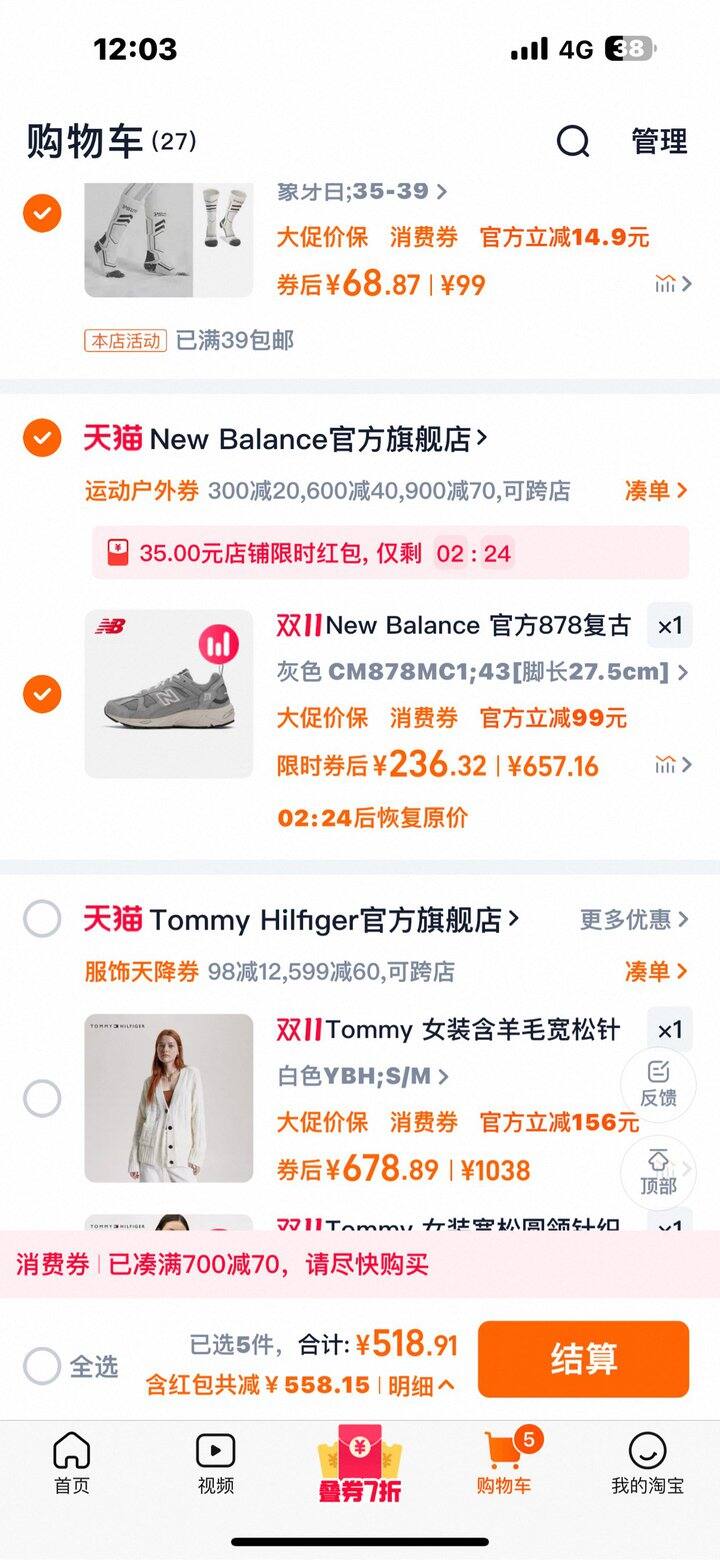Tap 凑单 beside 运动户外券
720x1560 pixels.
coord(656,491)
